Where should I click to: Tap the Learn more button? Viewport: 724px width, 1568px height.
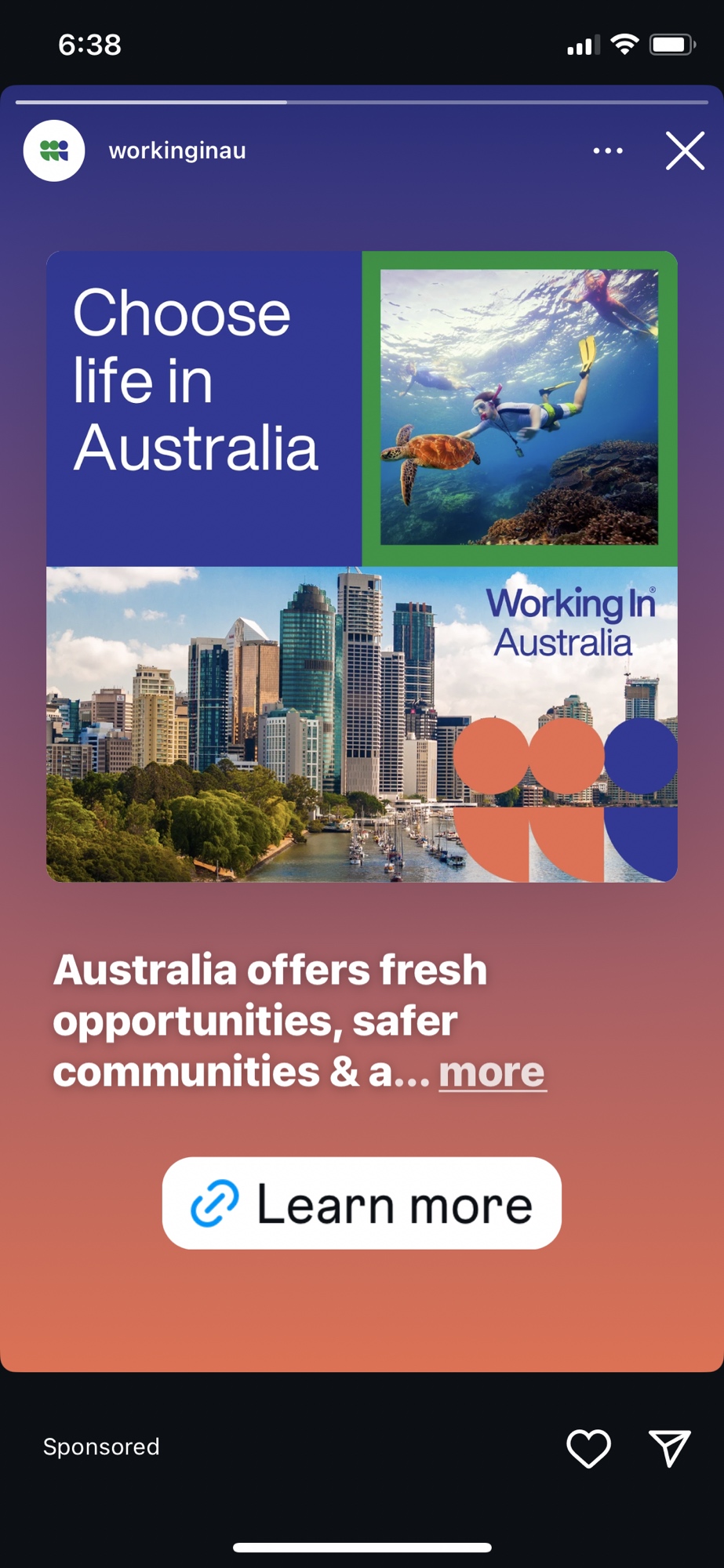(x=362, y=1203)
